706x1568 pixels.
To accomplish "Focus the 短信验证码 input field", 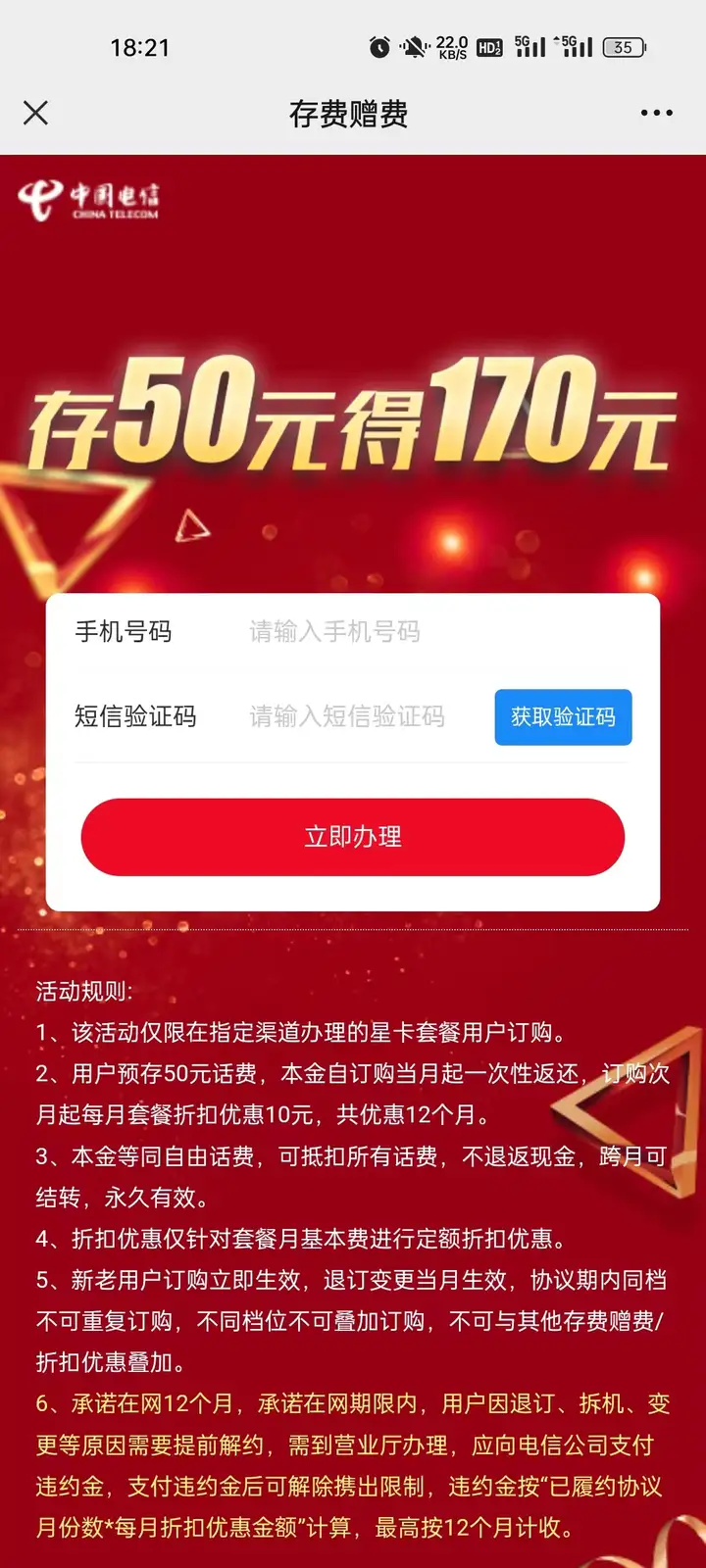I will tap(363, 717).
